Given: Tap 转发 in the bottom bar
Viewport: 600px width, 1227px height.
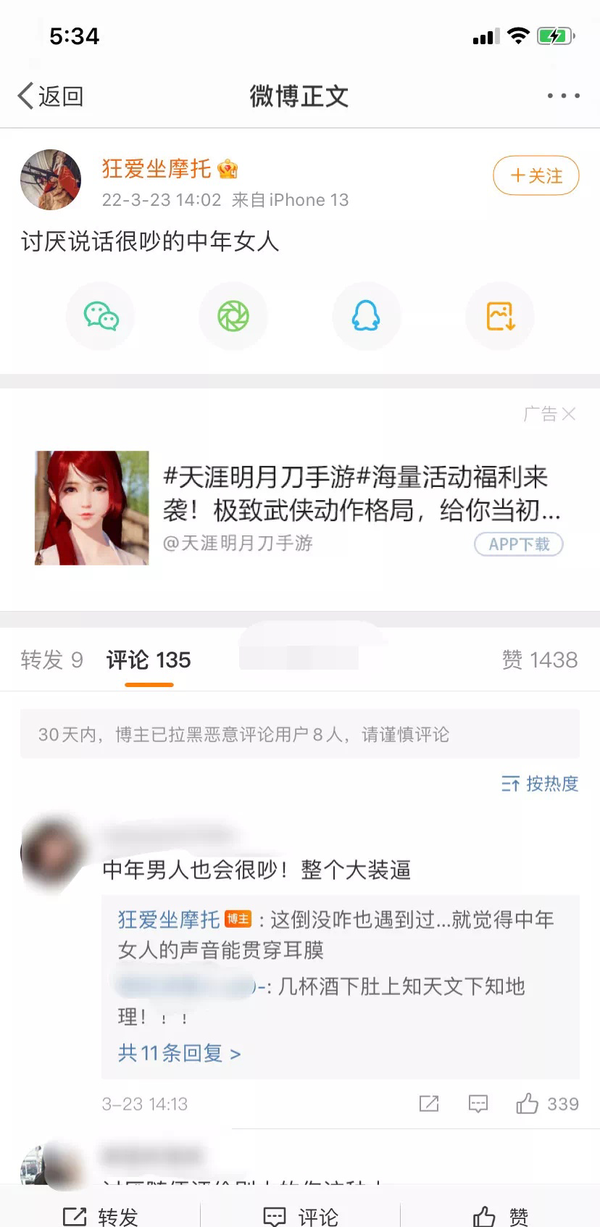Looking at the screenshot, I should pyautogui.click(x=100, y=1215).
